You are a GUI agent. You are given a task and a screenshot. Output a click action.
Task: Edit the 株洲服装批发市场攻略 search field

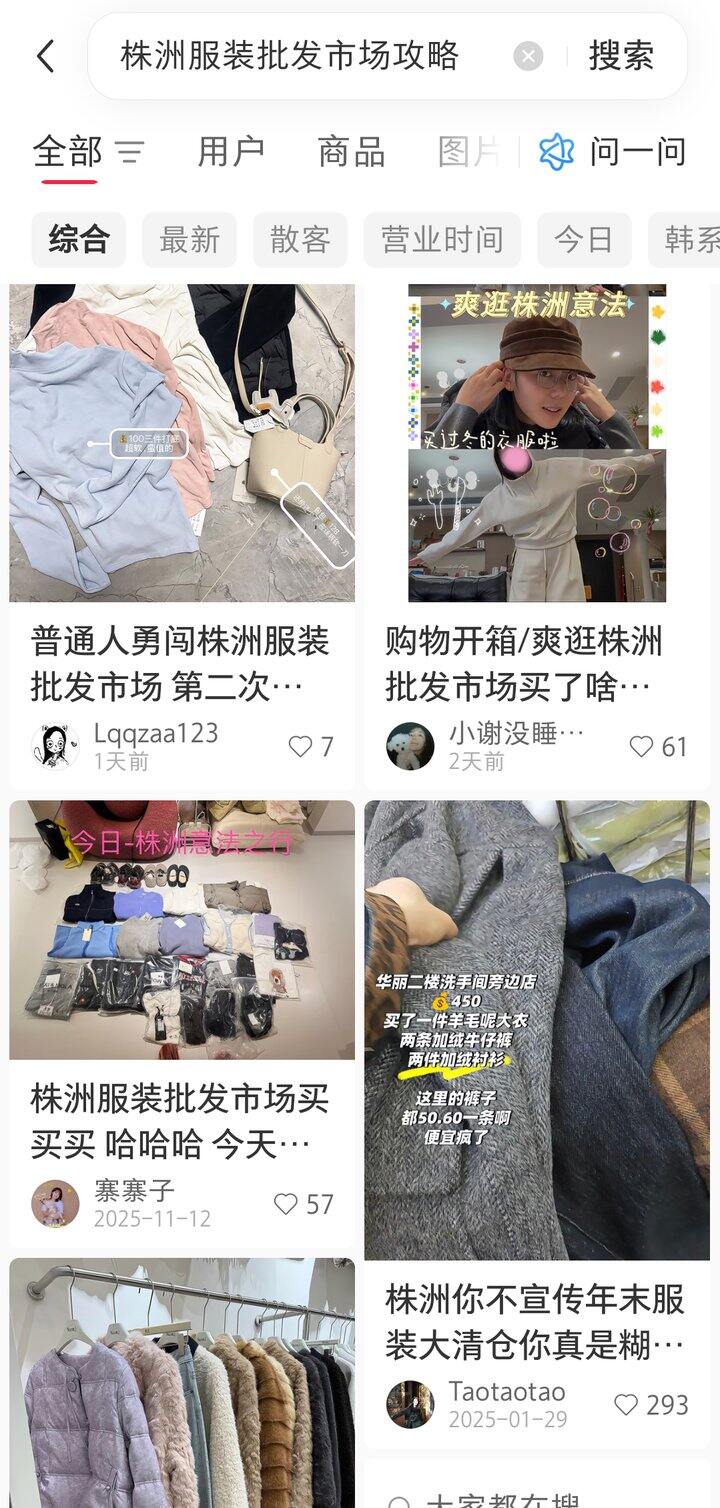coord(300,56)
